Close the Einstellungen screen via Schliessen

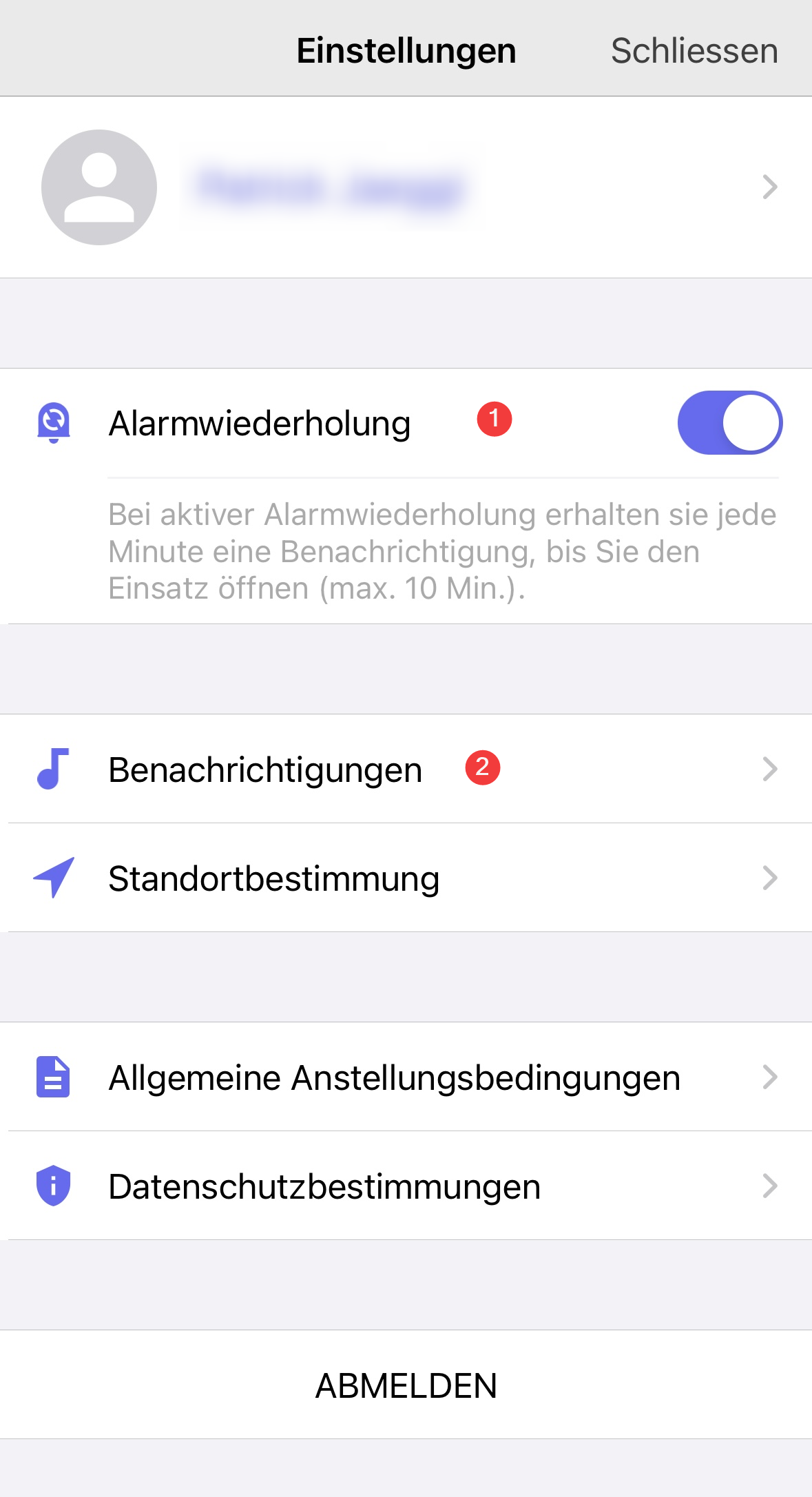[x=694, y=51]
